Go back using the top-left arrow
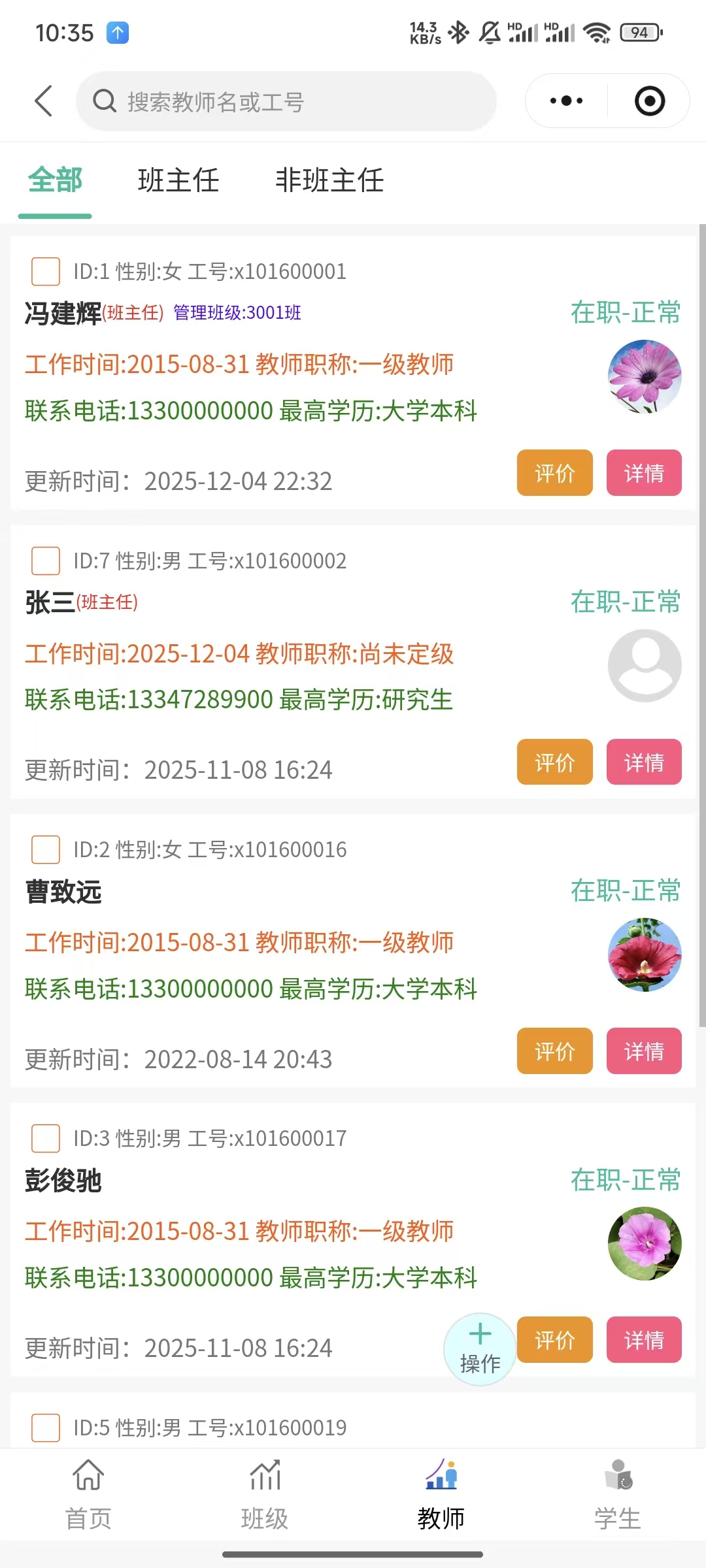The height and width of the screenshot is (1568, 706). tap(43, 101)
